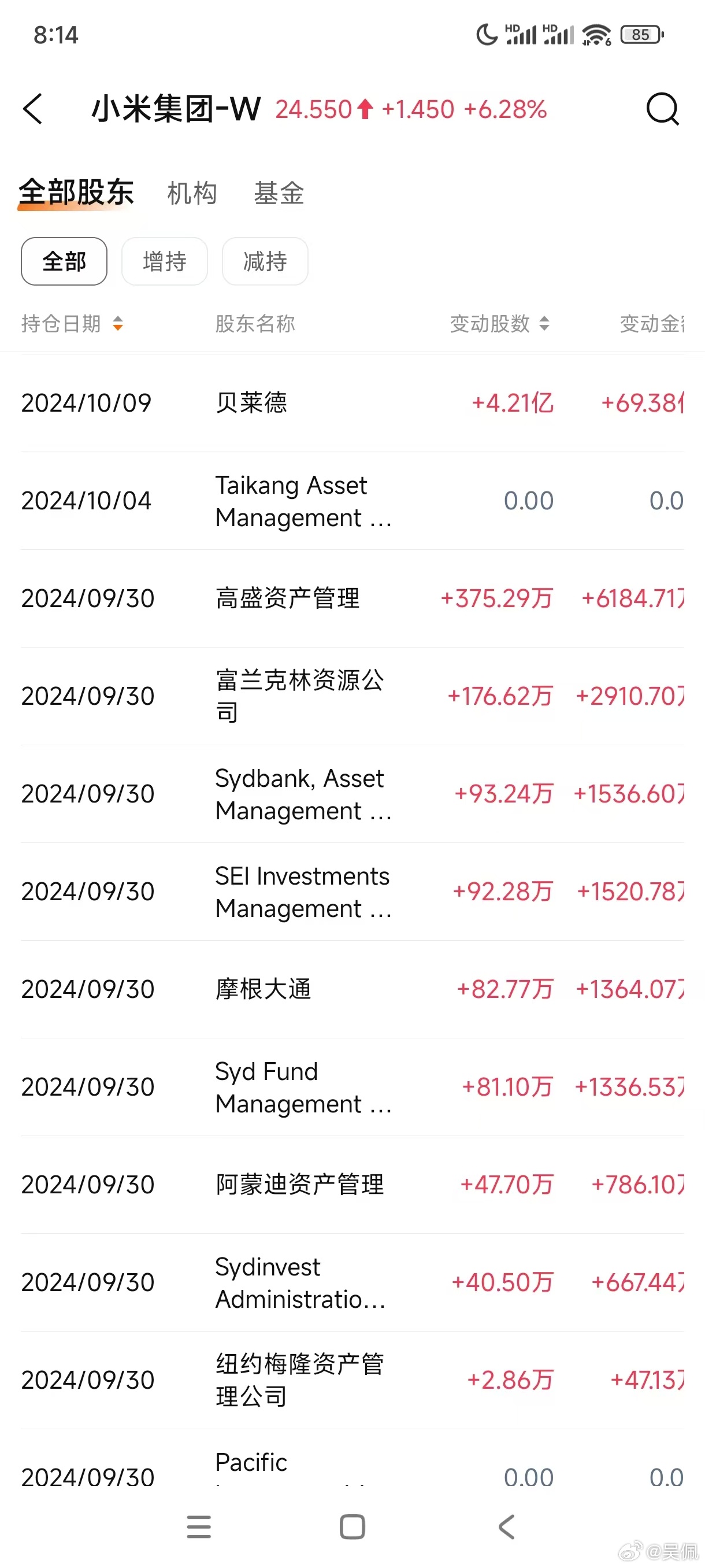
Task: Open the 贝莱德 shareholder row
Action: [x=251, y=403]
